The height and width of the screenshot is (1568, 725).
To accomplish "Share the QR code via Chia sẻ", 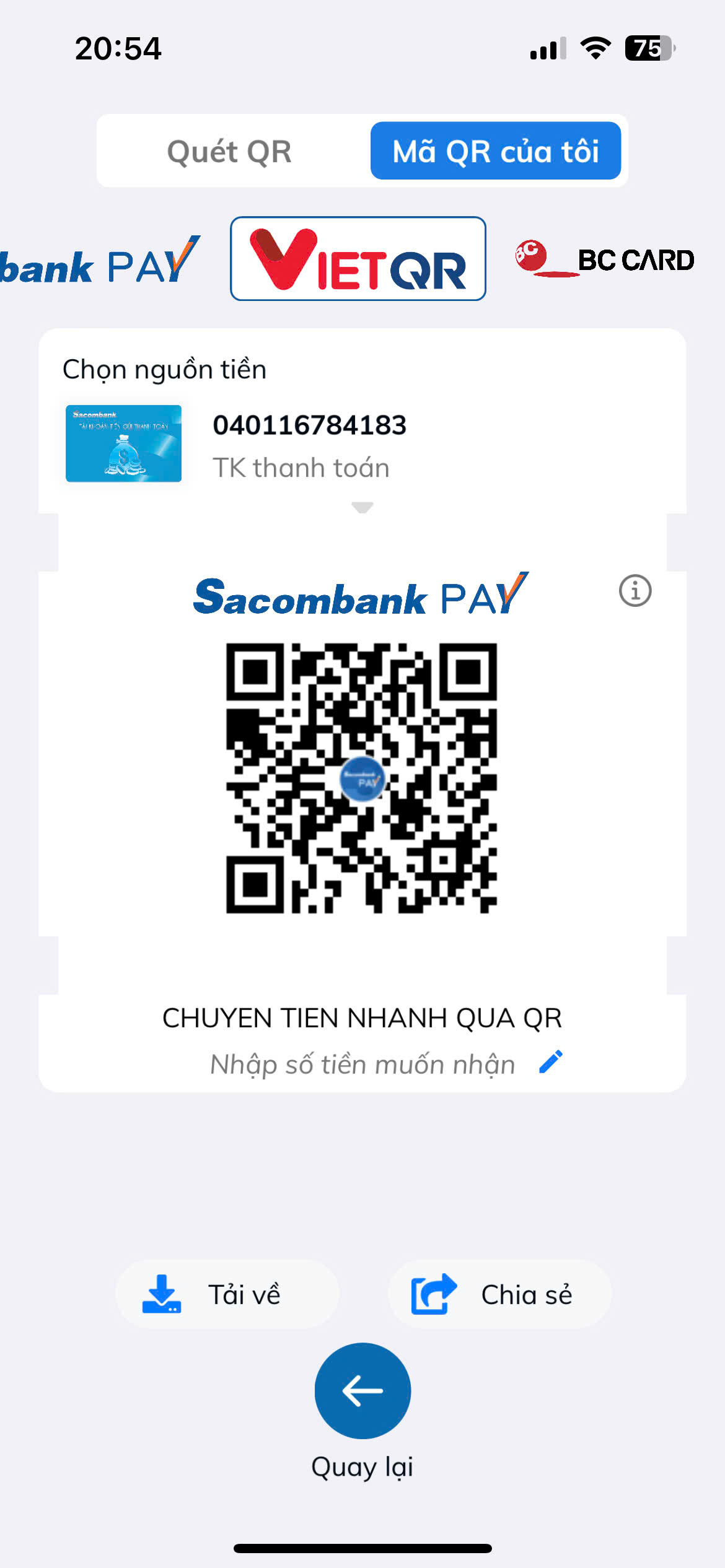I will 499,1294.
